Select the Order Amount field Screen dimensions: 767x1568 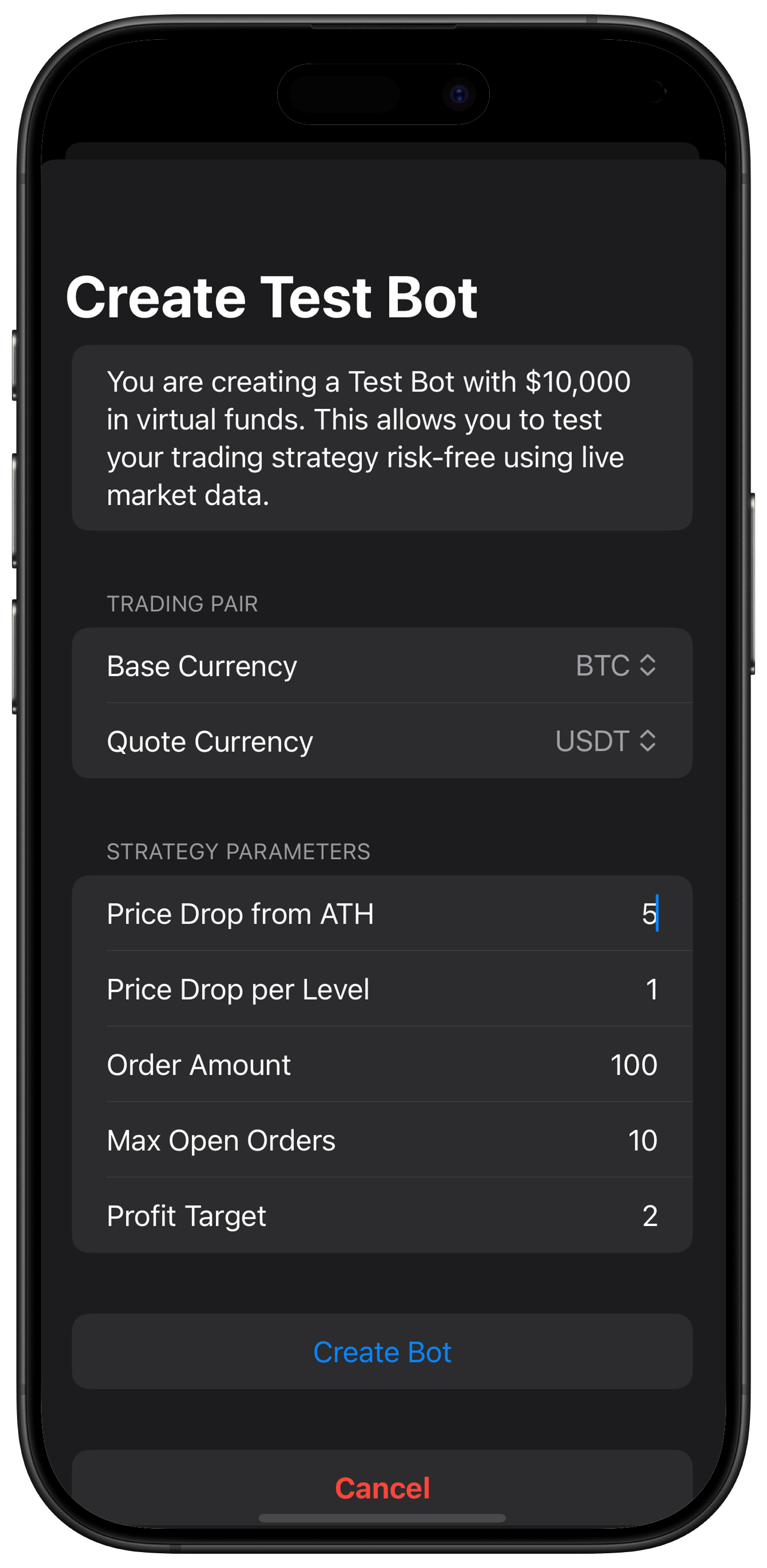tap(633, 1065)
